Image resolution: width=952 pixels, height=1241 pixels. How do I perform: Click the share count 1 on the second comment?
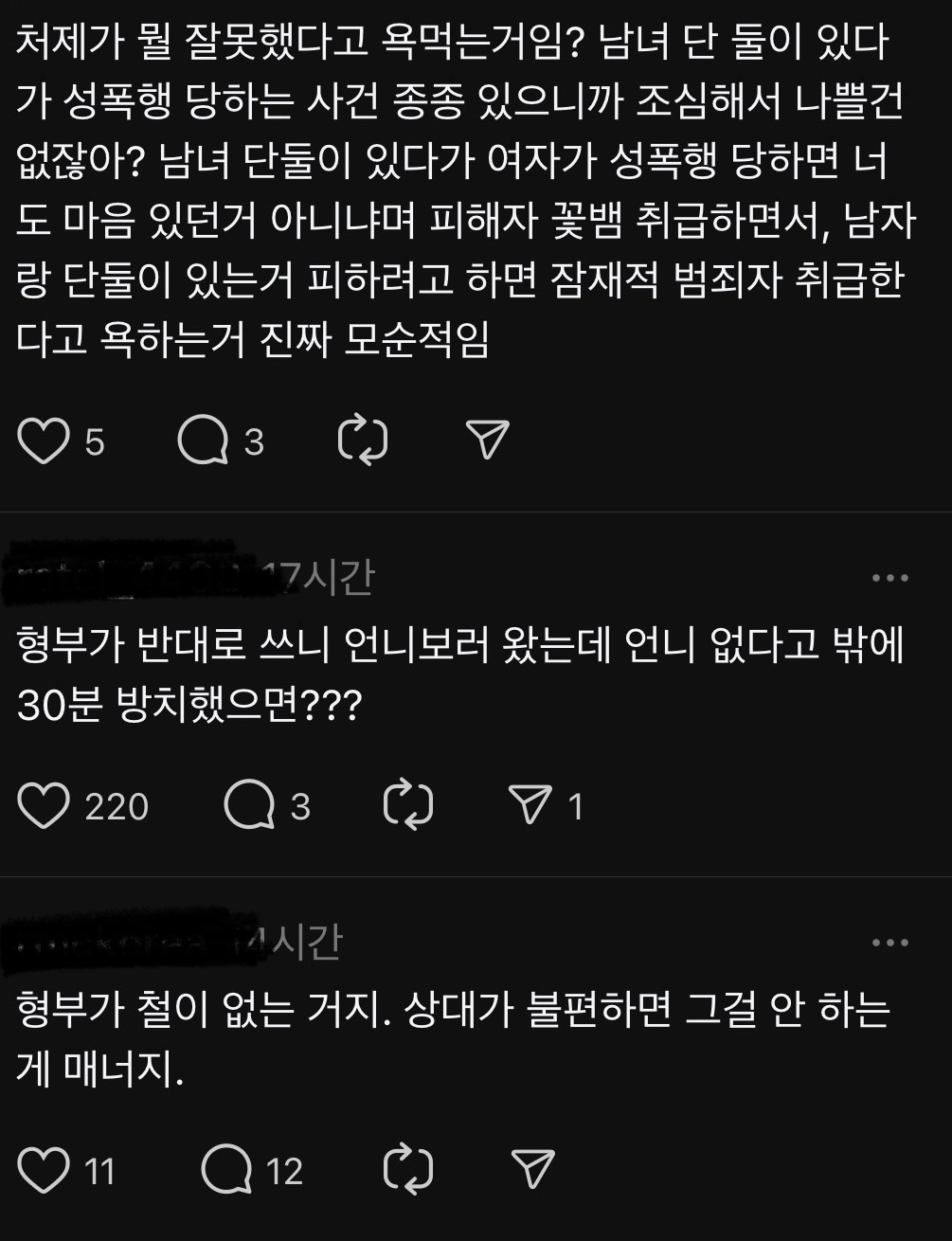(x=577, y=806)
